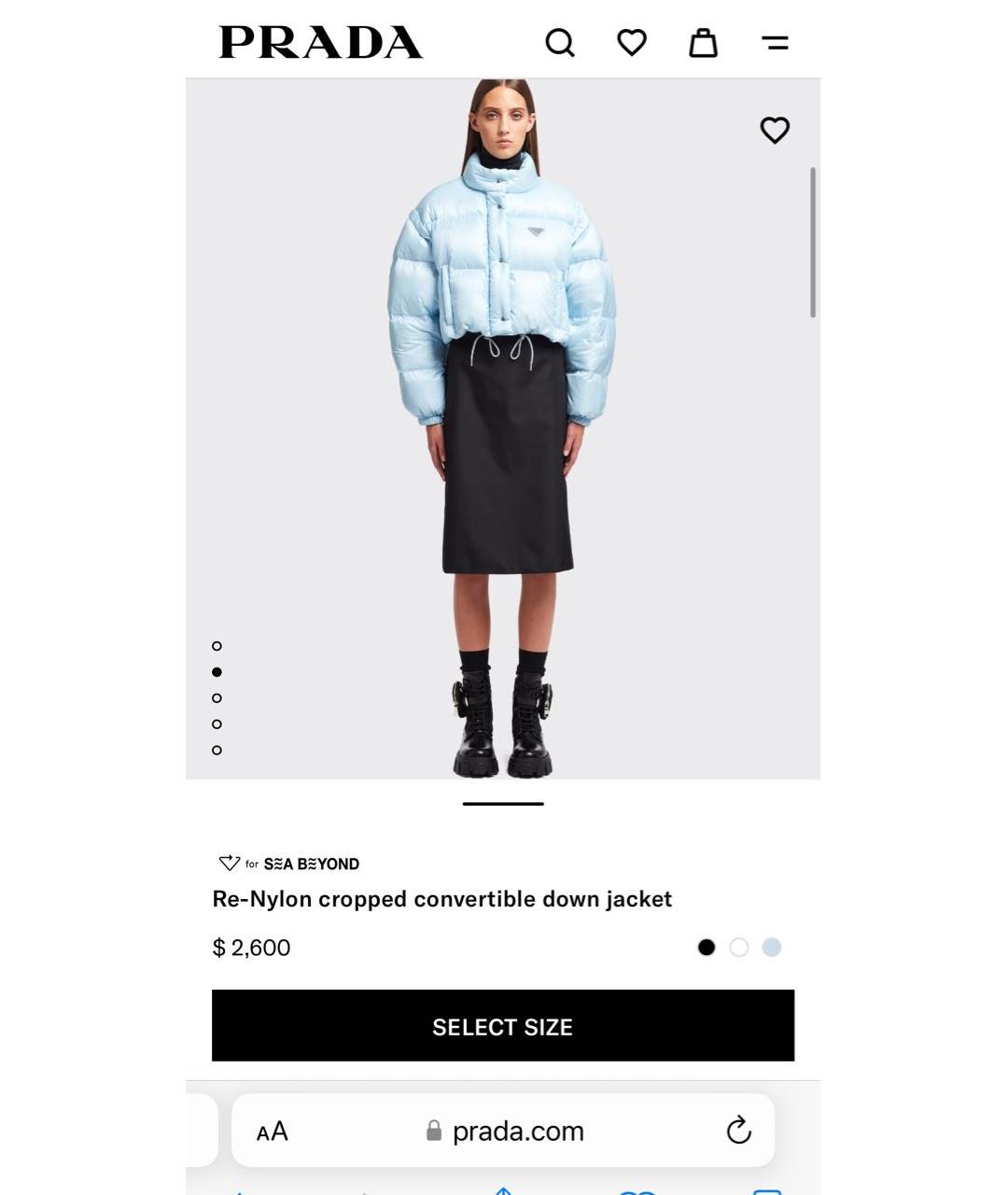
Task: Go to the third product image dot
Action: [217, 698]
